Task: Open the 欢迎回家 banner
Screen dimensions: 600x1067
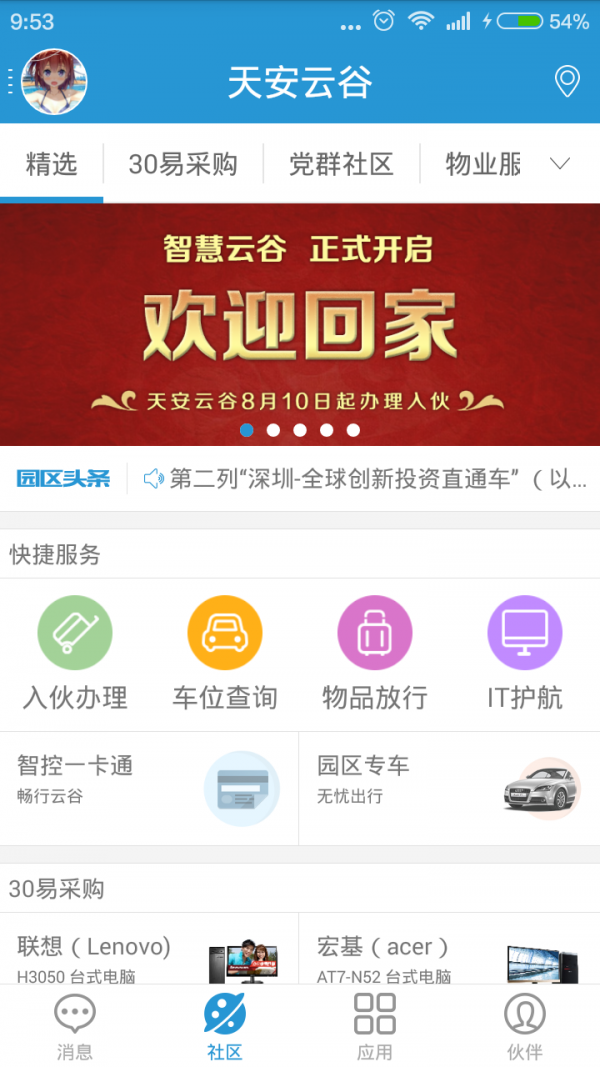Action: tap(300, 324)
